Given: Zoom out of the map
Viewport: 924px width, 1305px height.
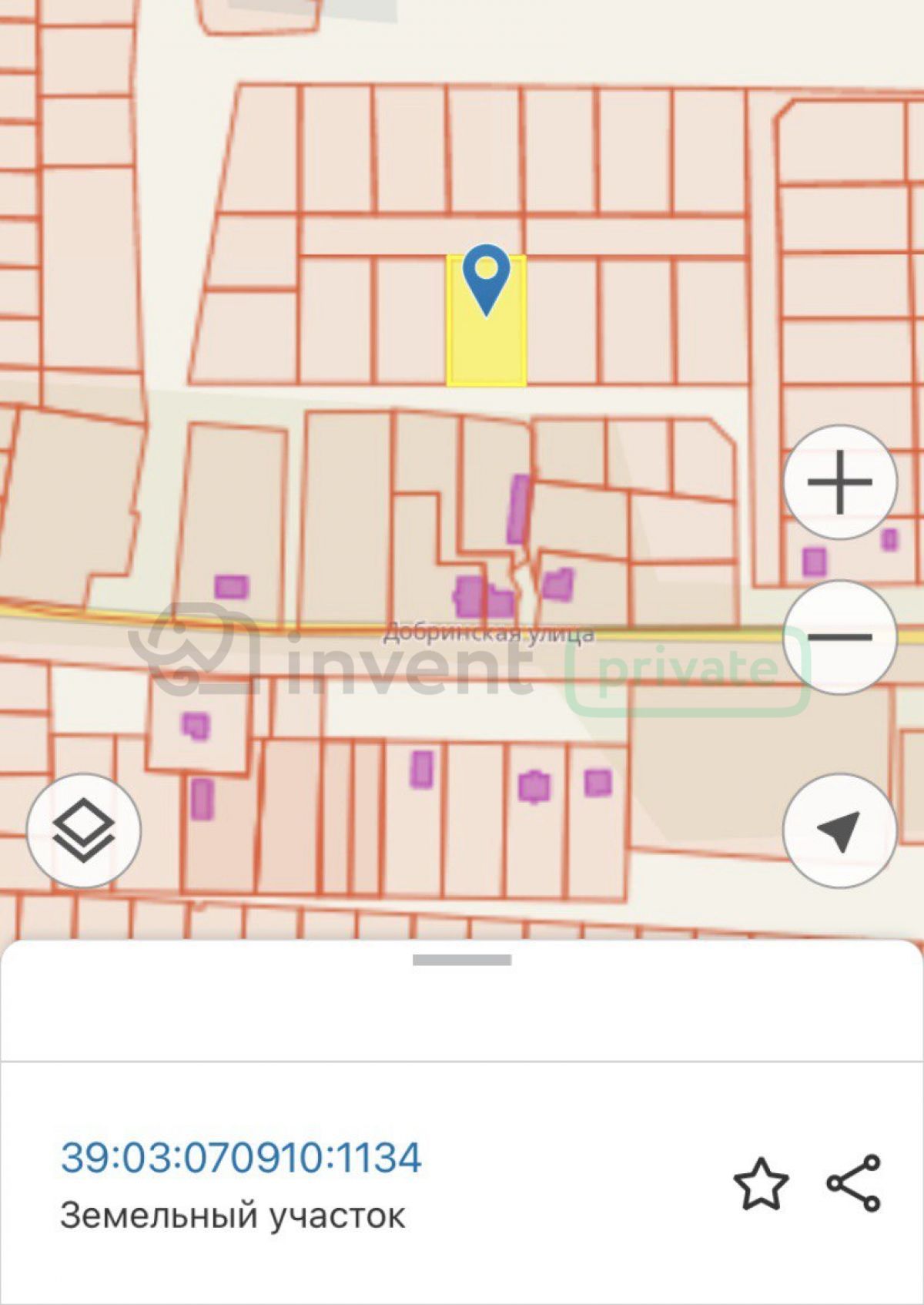Looking at the screenshot, I should (839, 637).
